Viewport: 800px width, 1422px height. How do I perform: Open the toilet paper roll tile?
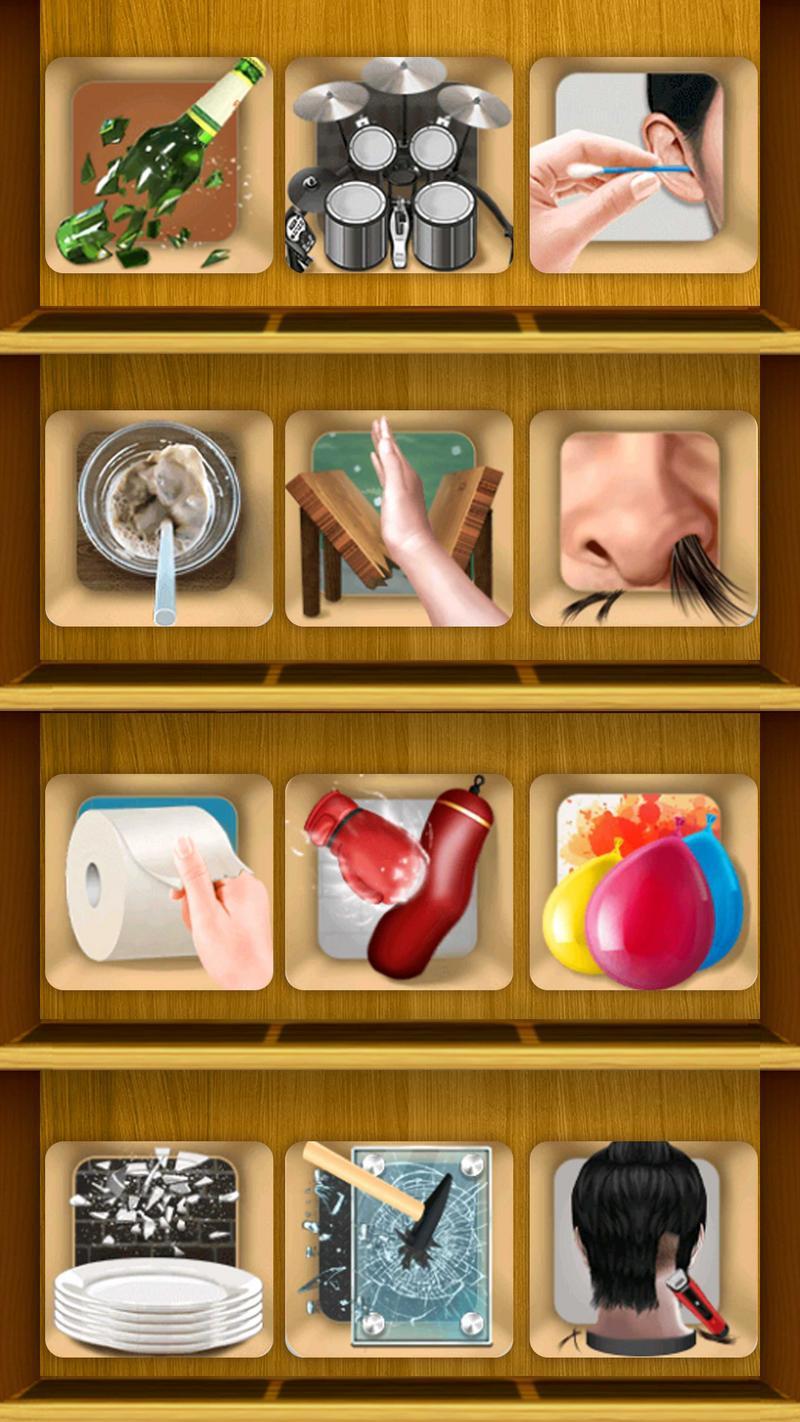point(159,882)
